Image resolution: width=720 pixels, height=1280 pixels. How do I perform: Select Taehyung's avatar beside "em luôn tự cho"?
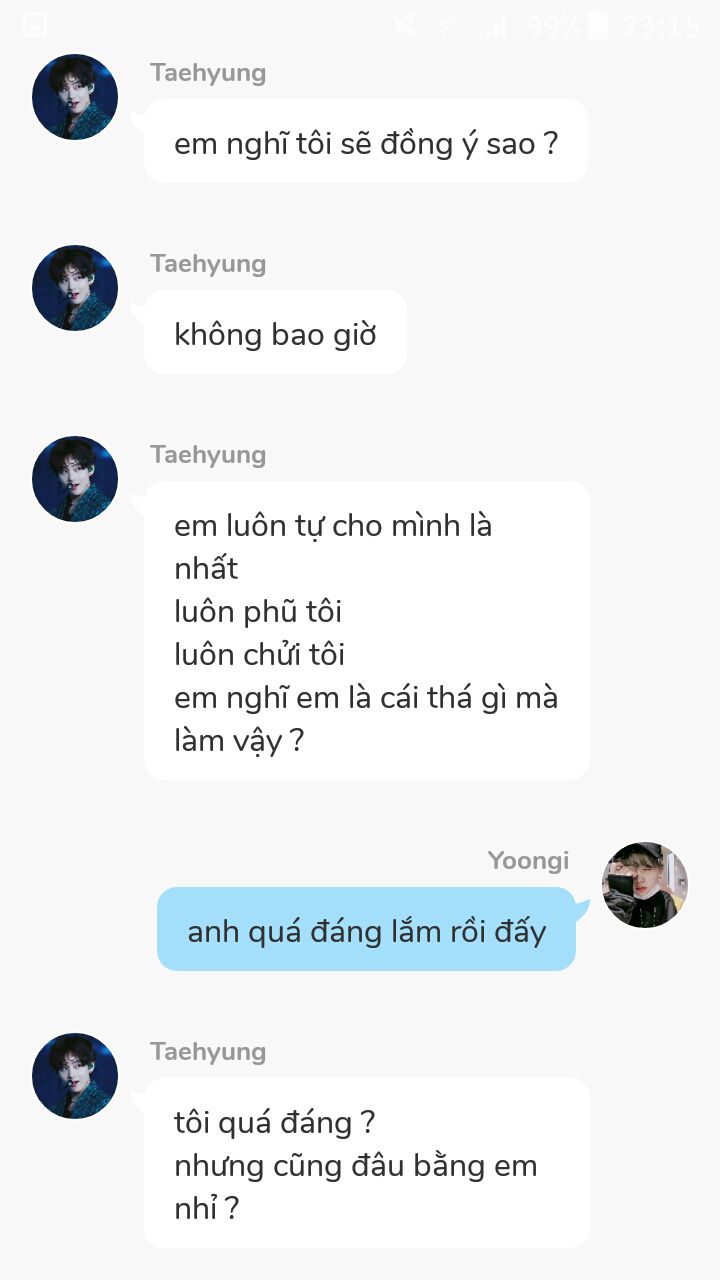(x=75, y=479)
